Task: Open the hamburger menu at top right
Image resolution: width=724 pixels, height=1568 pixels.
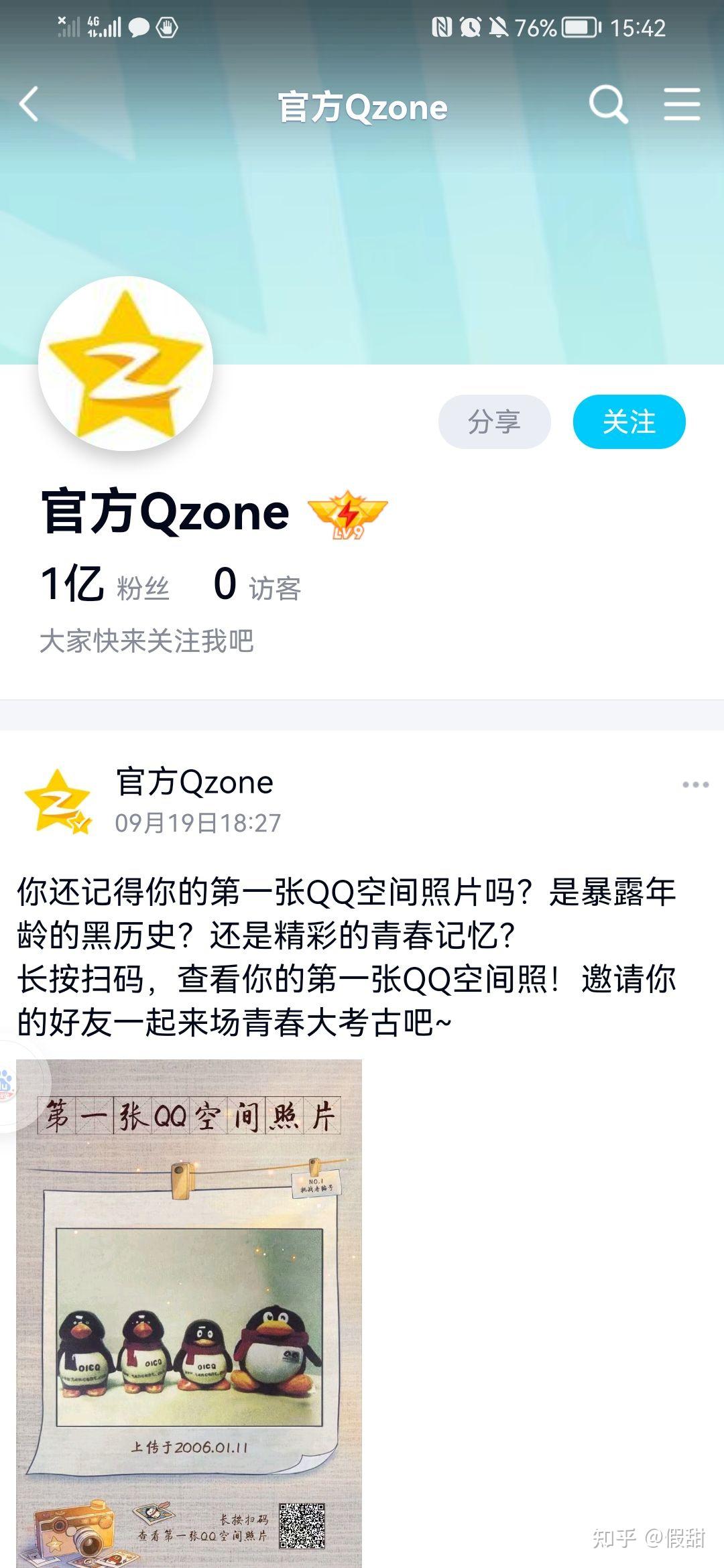Action: pos(682,104)
